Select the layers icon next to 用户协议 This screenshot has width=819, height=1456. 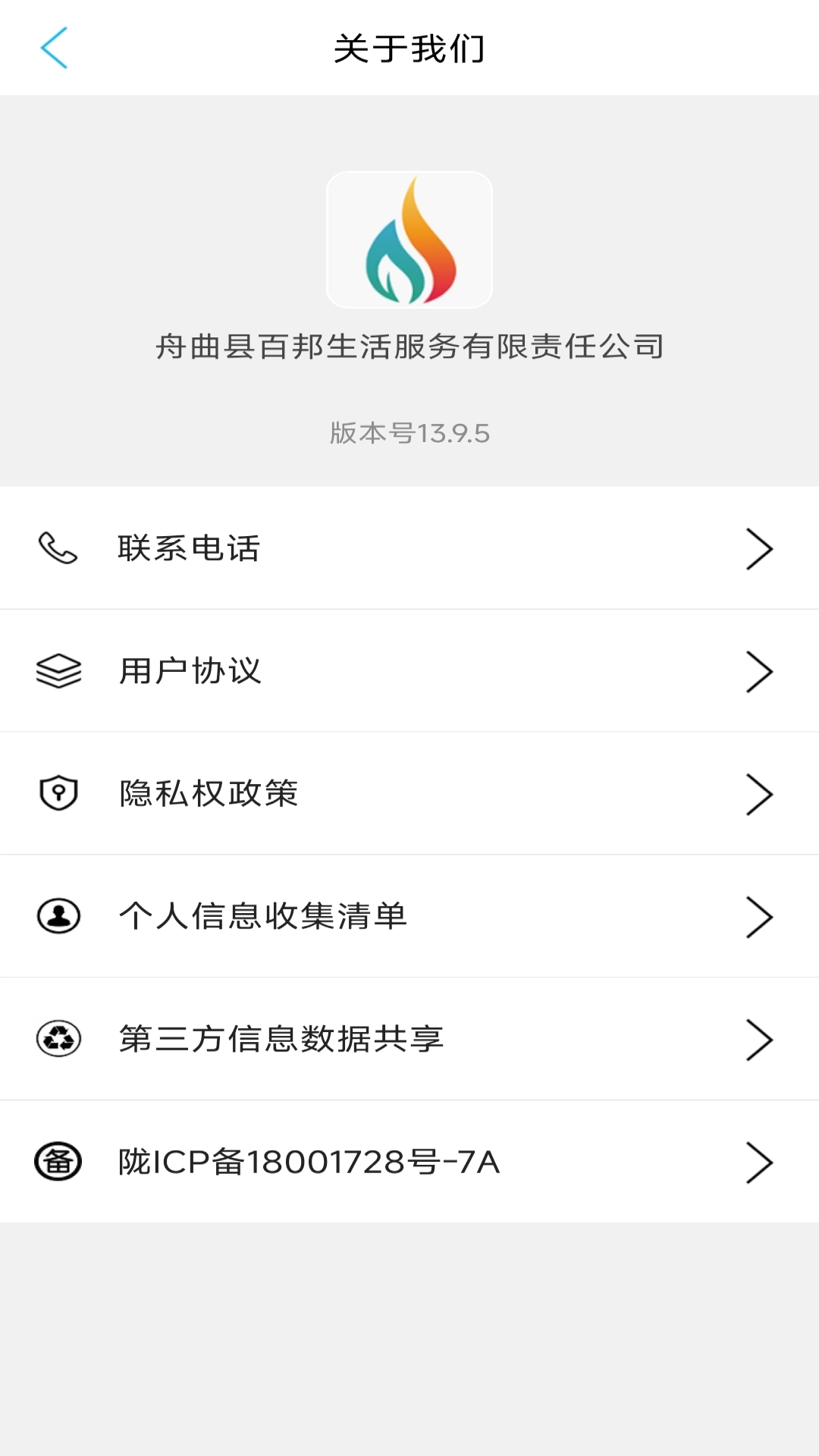tap(58, 671)
